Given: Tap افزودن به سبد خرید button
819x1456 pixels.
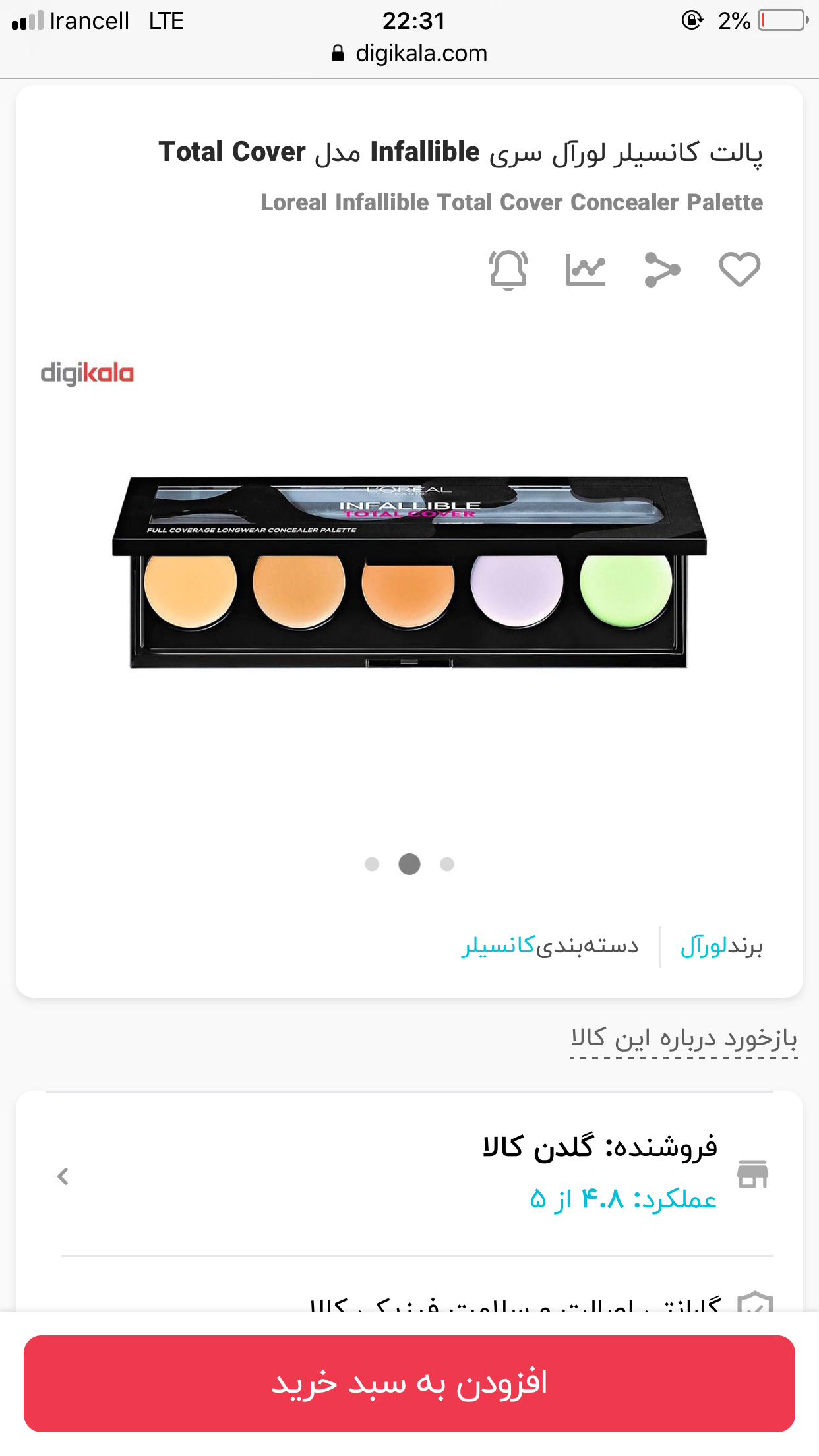Looking at the screenshot, I should 409,1383.
